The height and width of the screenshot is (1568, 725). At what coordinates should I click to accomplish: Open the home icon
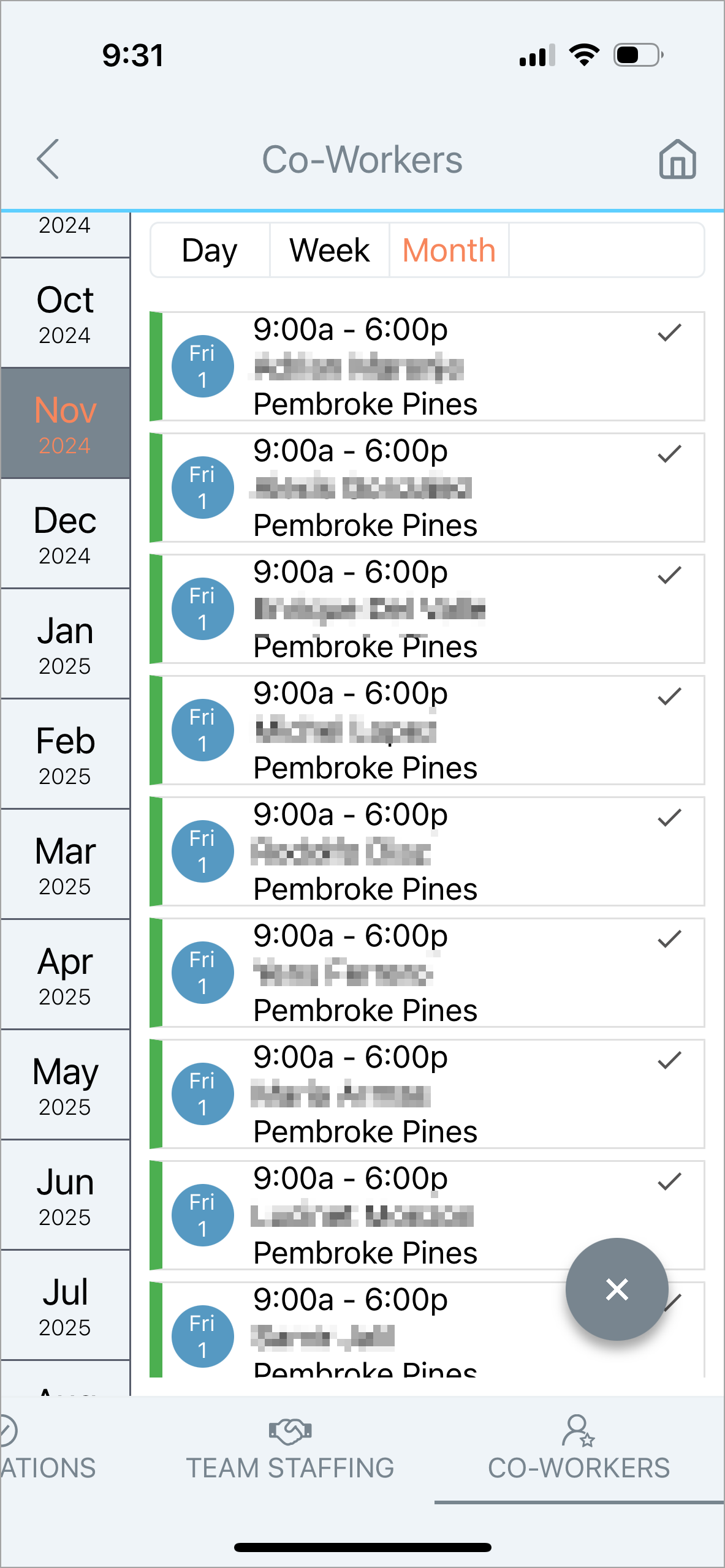(677, 159)
